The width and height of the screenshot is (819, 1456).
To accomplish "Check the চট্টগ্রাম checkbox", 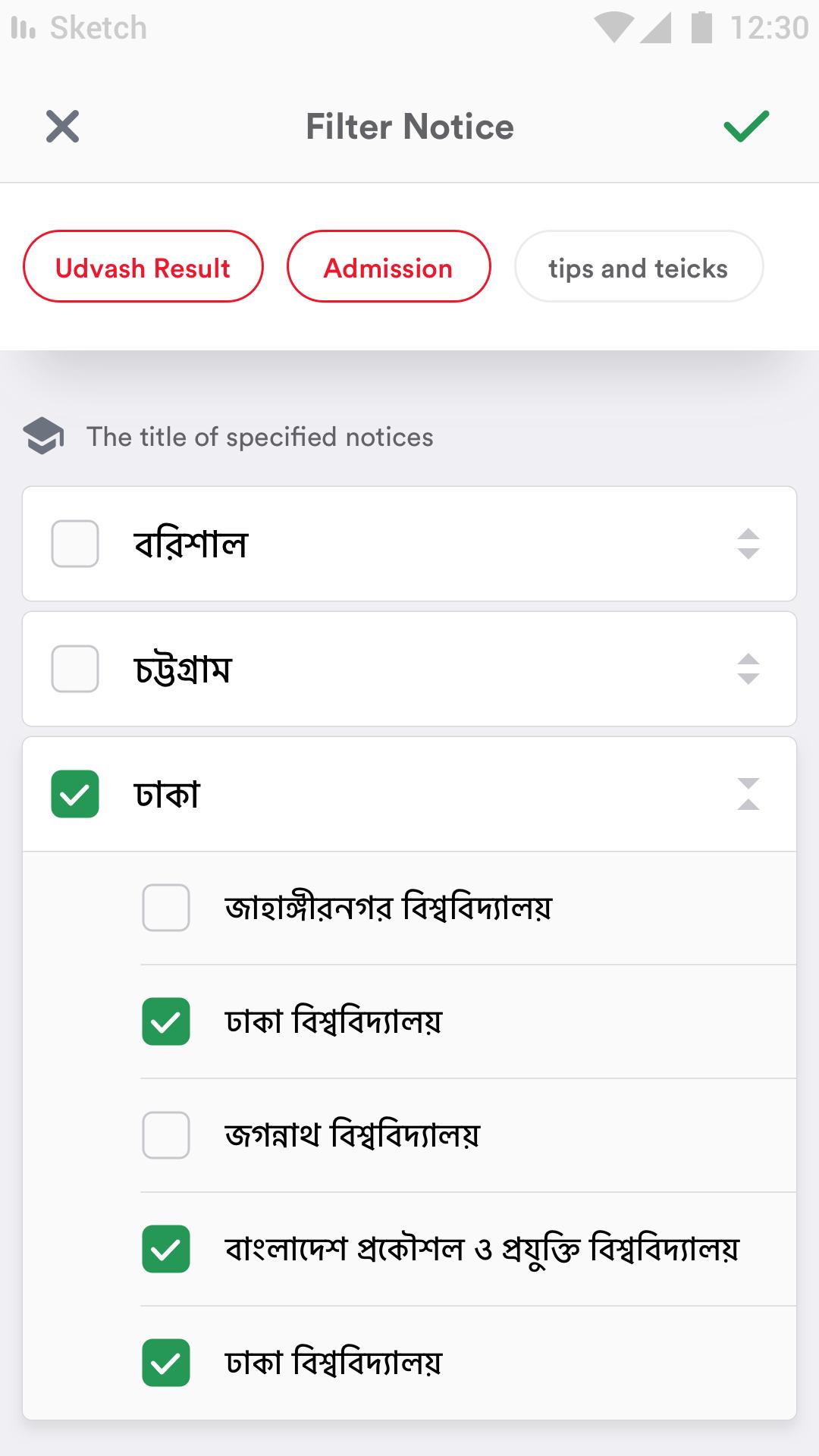I will click(75, 669).
